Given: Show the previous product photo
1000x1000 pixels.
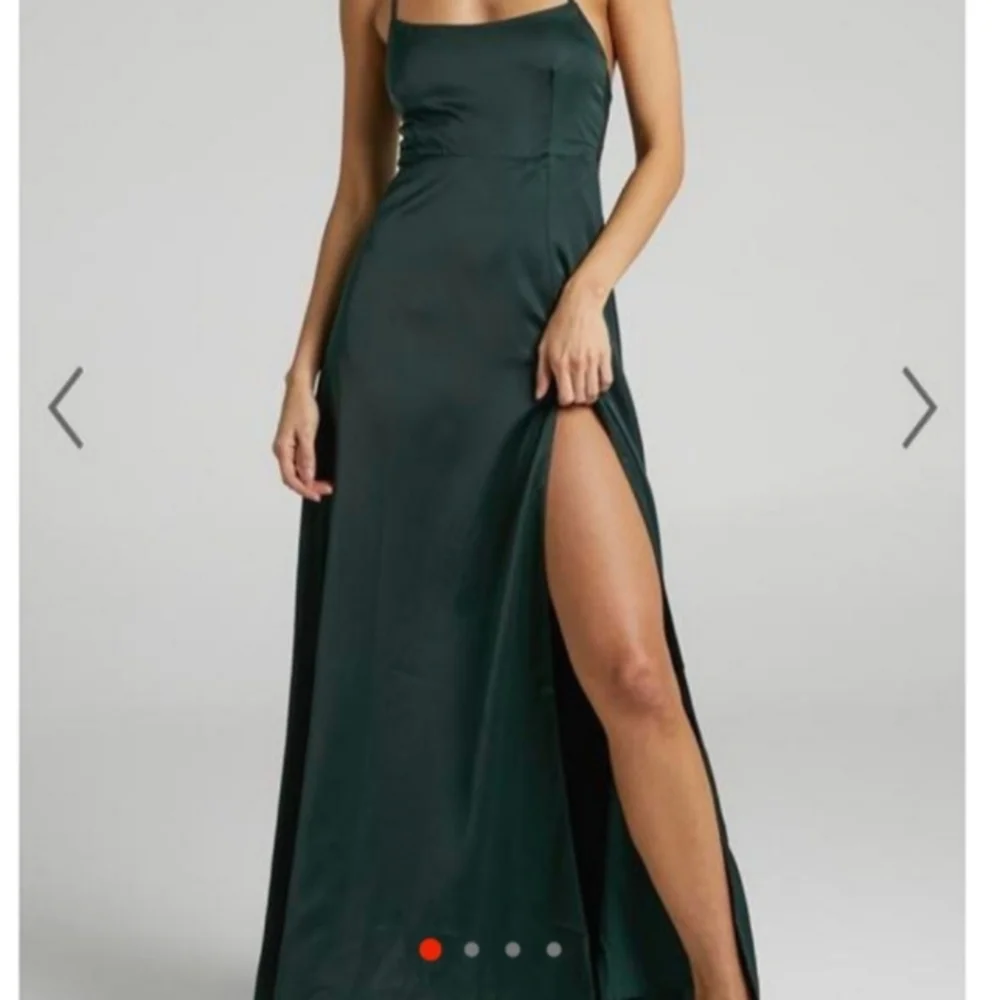Looking at the screenshot, I should pos(66,407).
